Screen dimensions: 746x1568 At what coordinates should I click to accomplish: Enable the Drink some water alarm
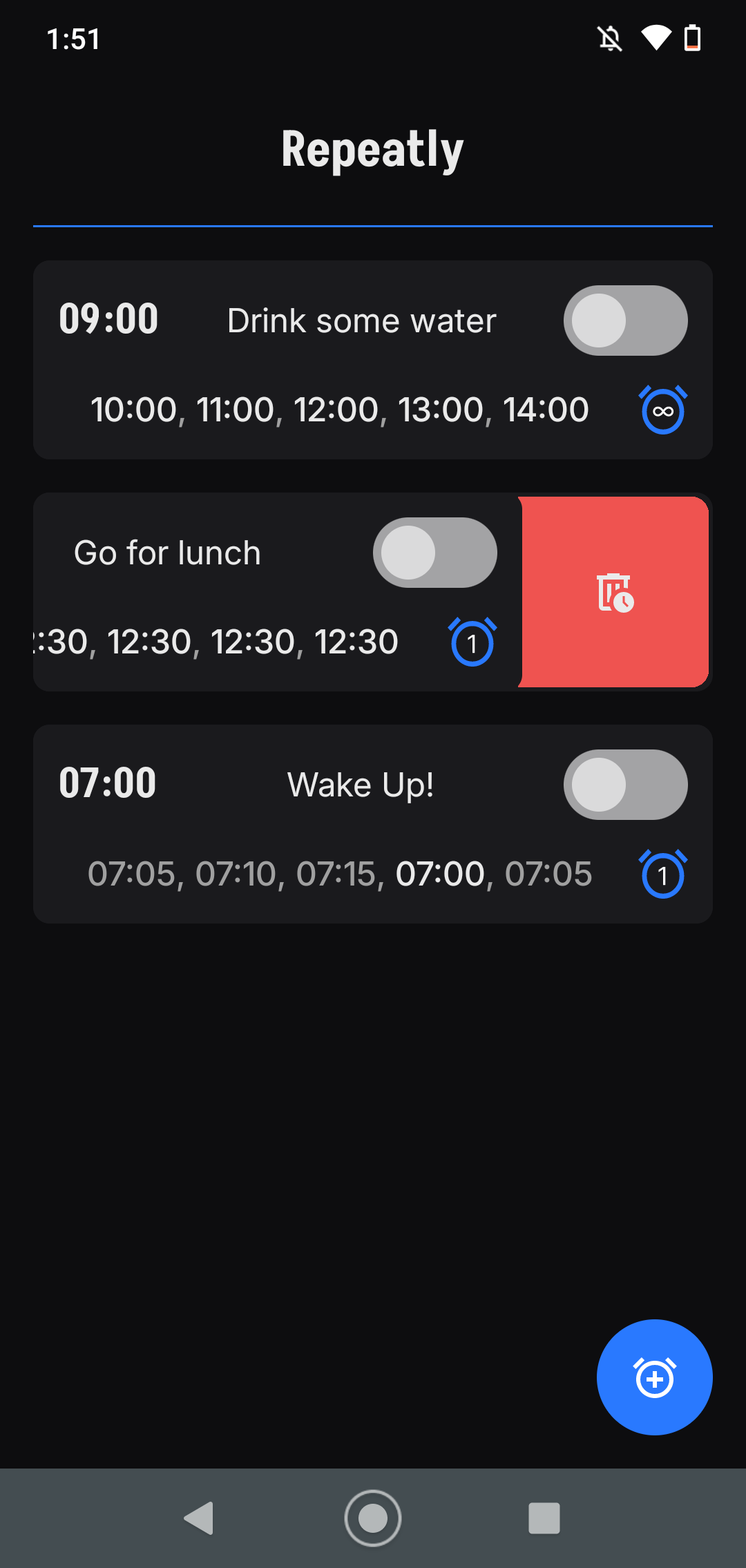pos(625,320)
